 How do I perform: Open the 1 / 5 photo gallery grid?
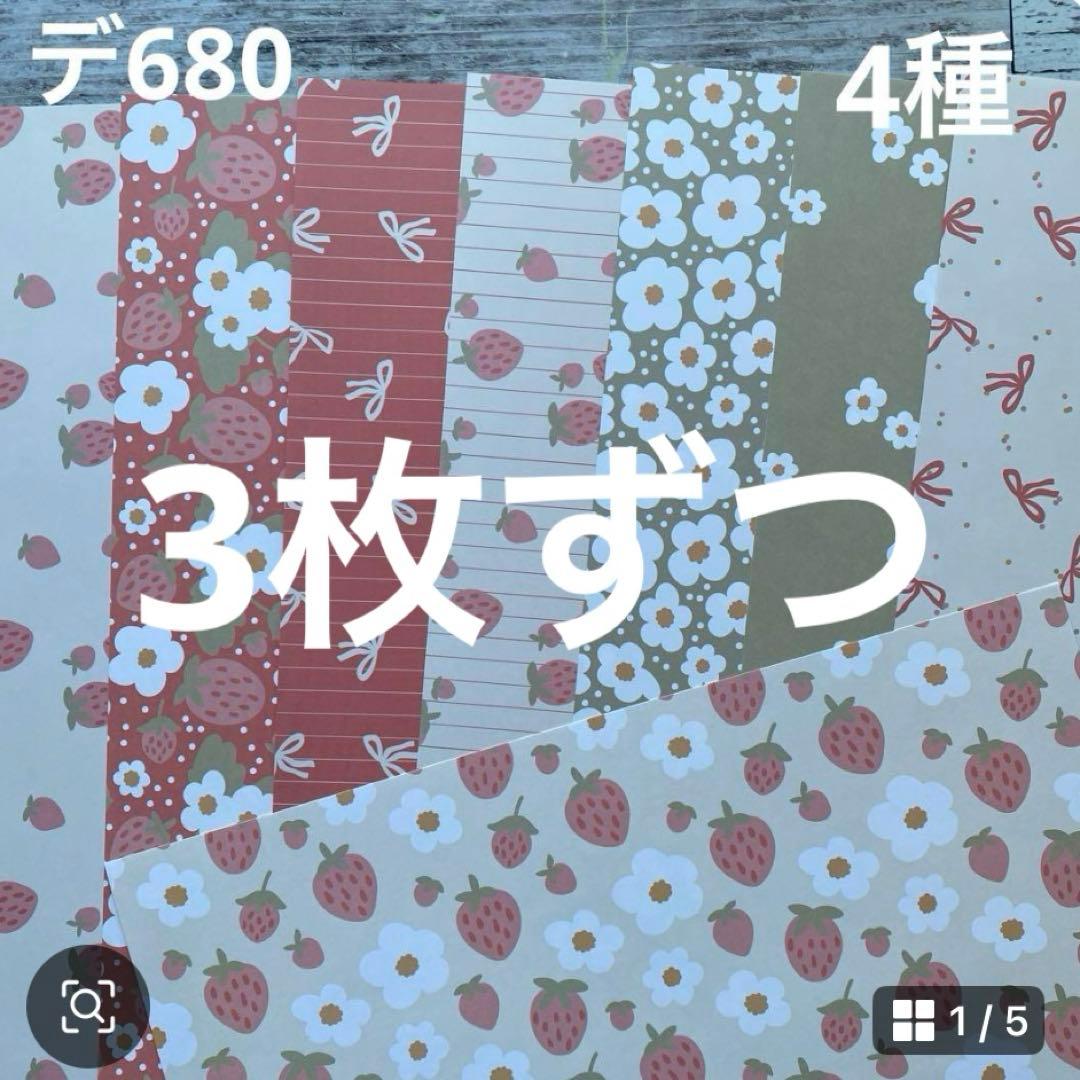957,1021
